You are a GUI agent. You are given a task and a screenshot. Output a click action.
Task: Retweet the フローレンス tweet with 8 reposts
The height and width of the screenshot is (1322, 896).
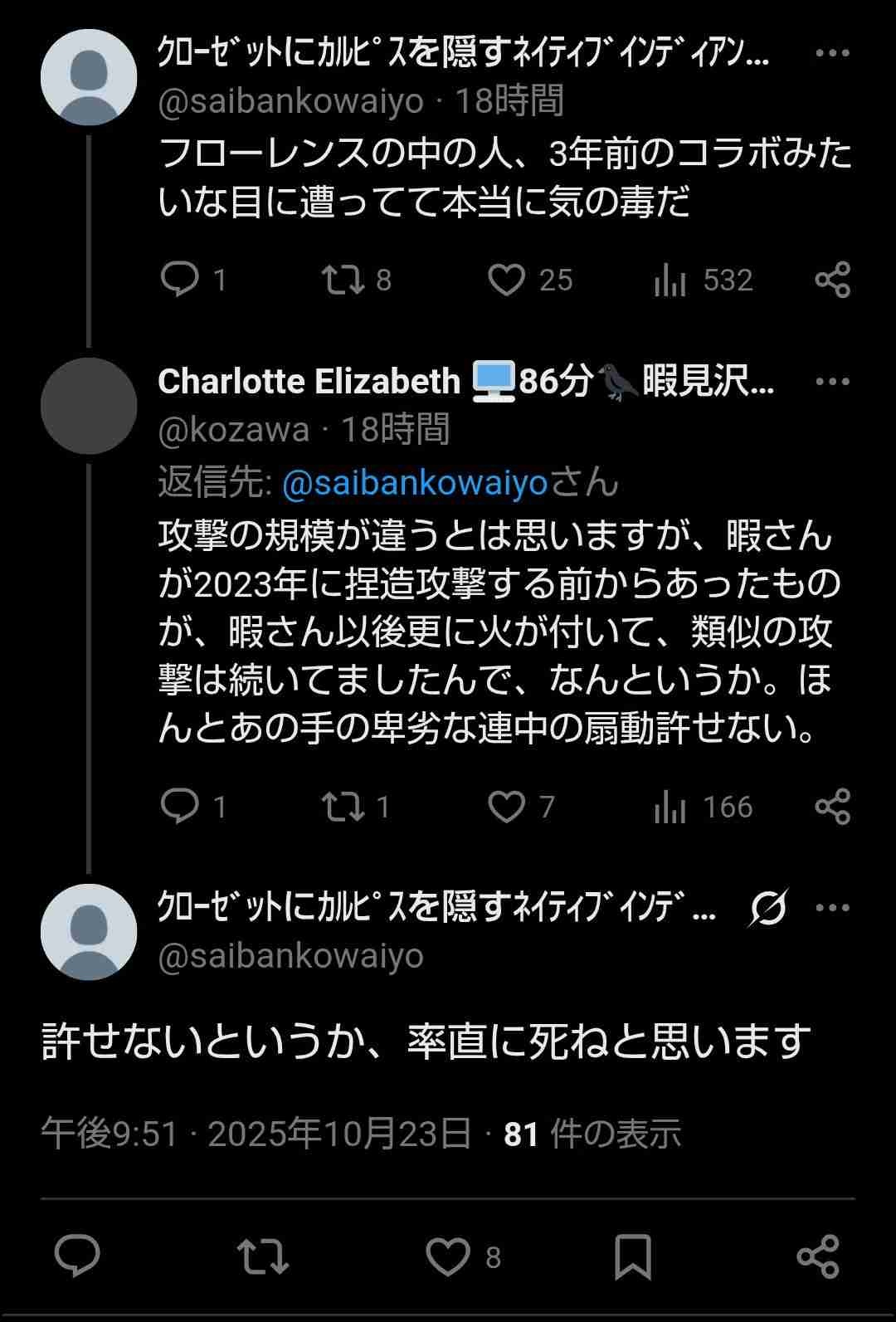tap(343, 280)
